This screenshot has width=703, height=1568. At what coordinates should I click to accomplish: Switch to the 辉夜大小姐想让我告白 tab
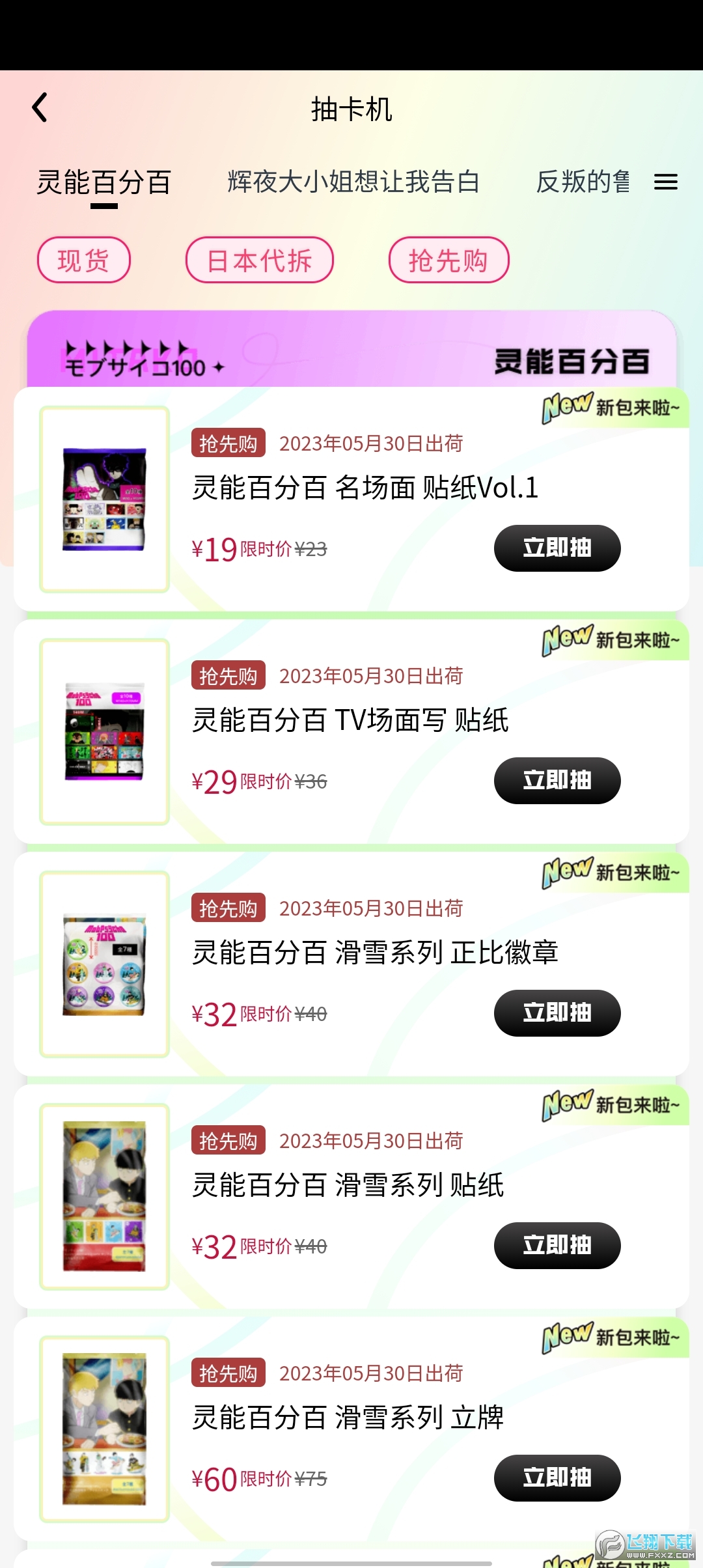(x=353, y=182)
